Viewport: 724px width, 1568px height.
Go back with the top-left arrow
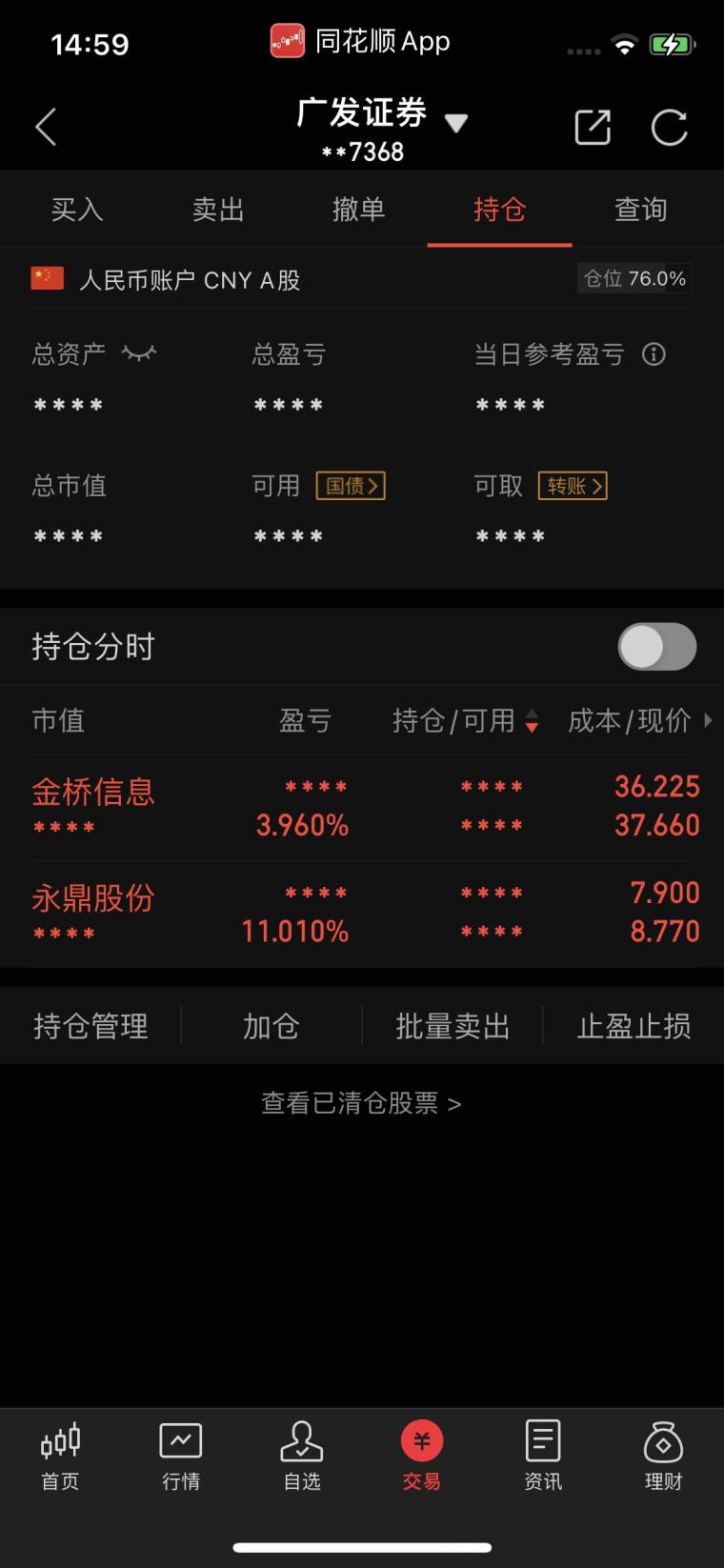(46, 127)
